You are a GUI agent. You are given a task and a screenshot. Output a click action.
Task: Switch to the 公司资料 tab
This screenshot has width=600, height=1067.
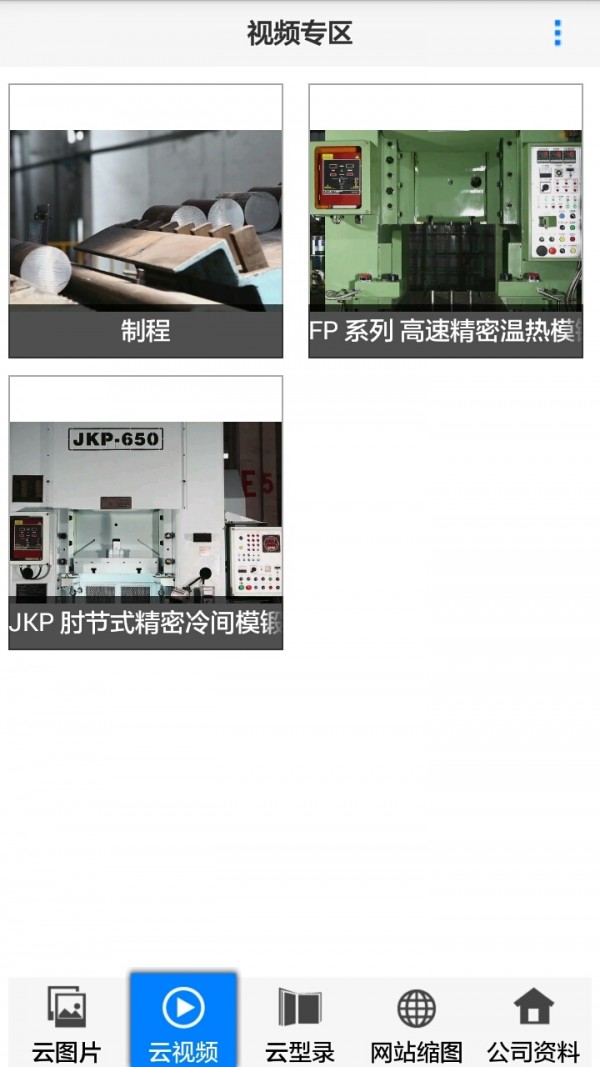(533, 1023)
